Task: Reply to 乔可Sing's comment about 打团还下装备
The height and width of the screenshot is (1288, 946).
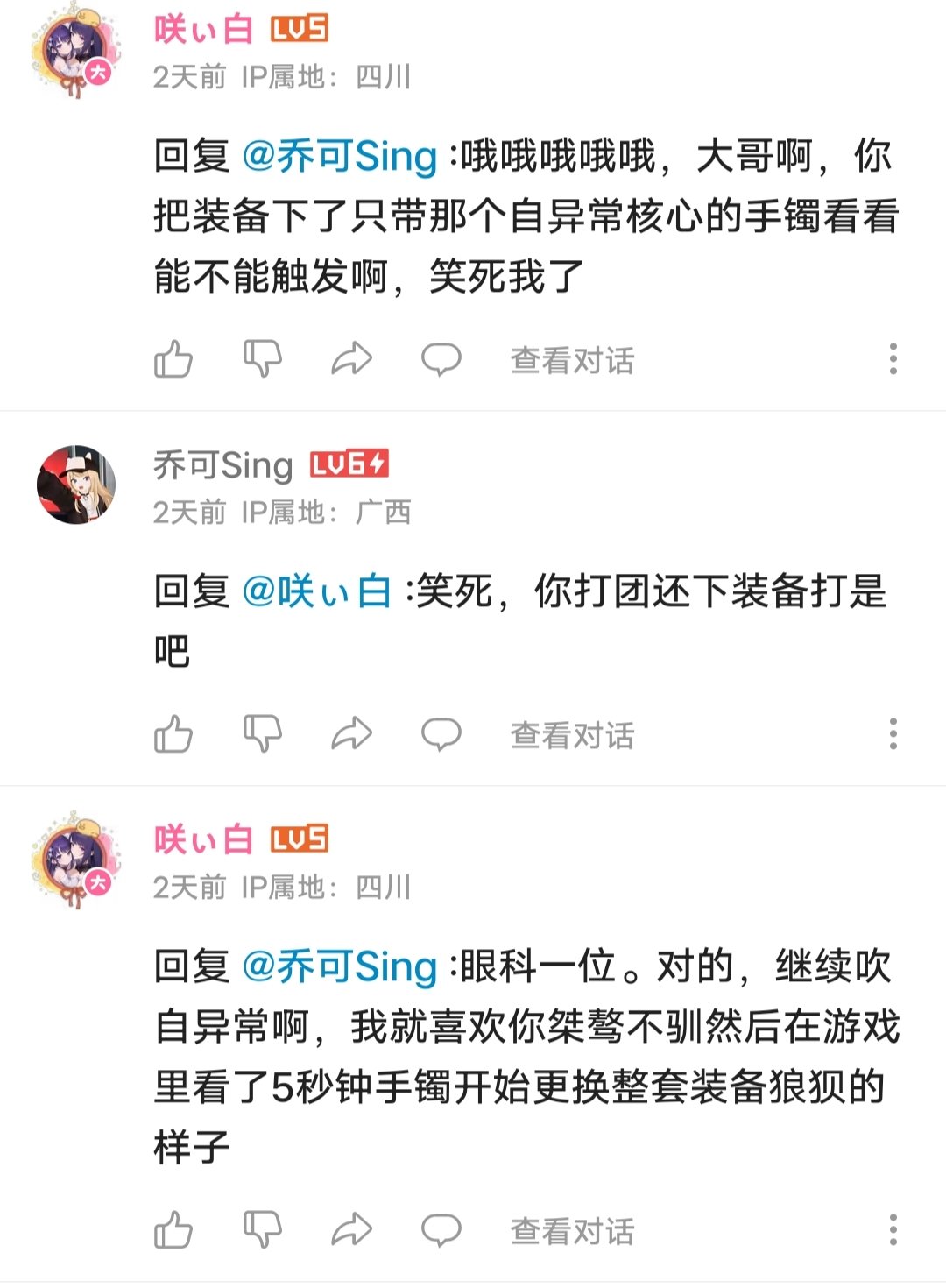Action: click(x=441, y=733)
